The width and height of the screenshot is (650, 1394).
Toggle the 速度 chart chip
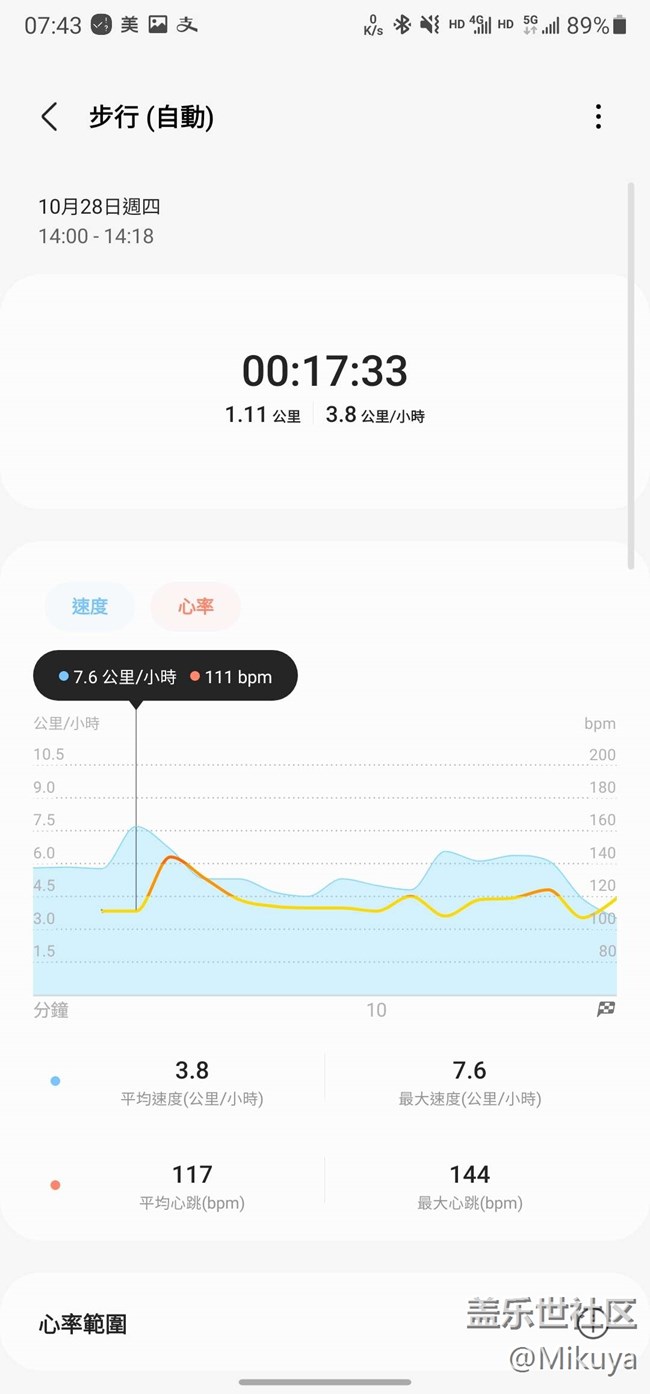click(89, 606)
